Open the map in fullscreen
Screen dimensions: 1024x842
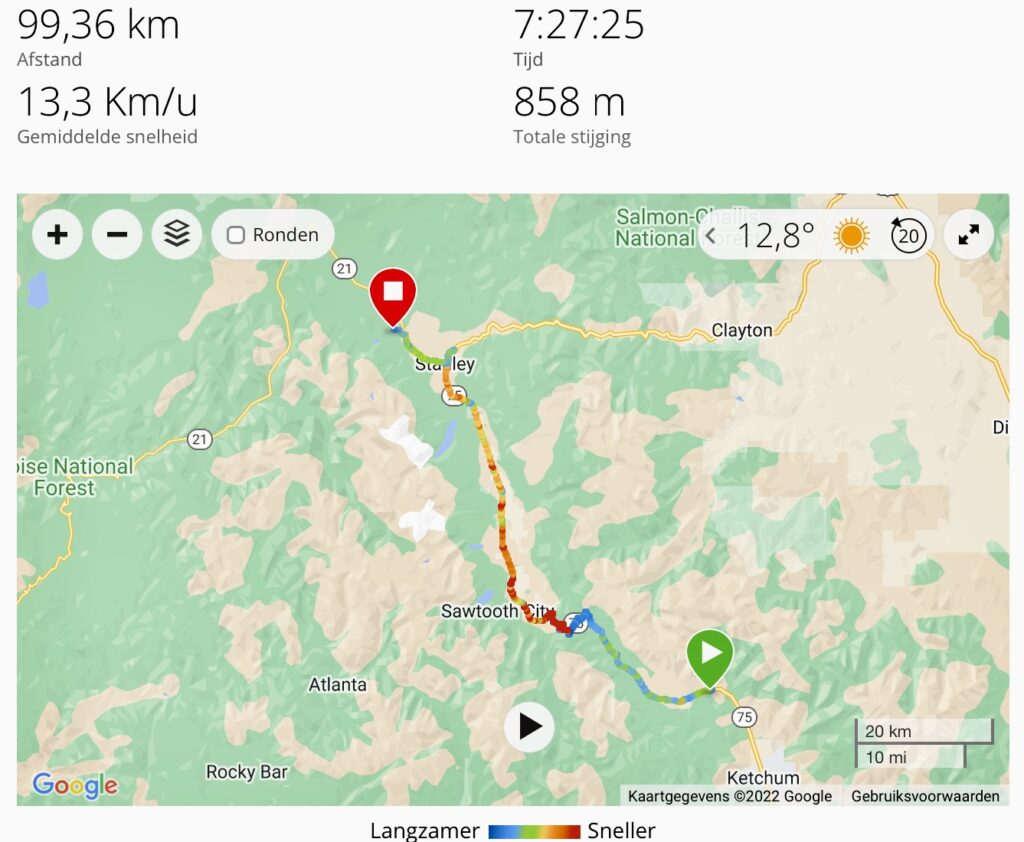968,235
